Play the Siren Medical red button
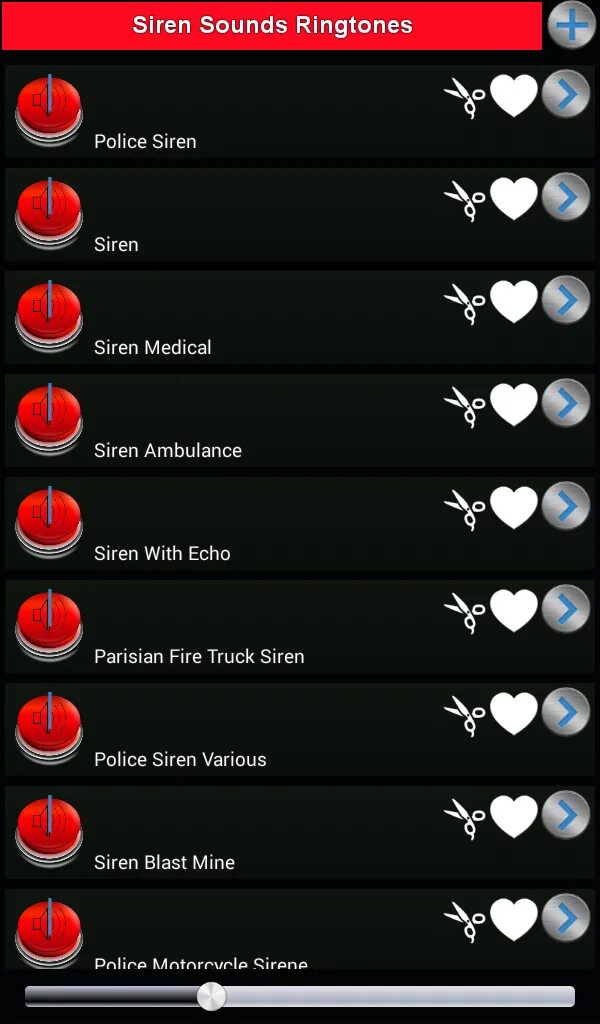Viewport: 600px width, 1024px height. tap(49, 316)
